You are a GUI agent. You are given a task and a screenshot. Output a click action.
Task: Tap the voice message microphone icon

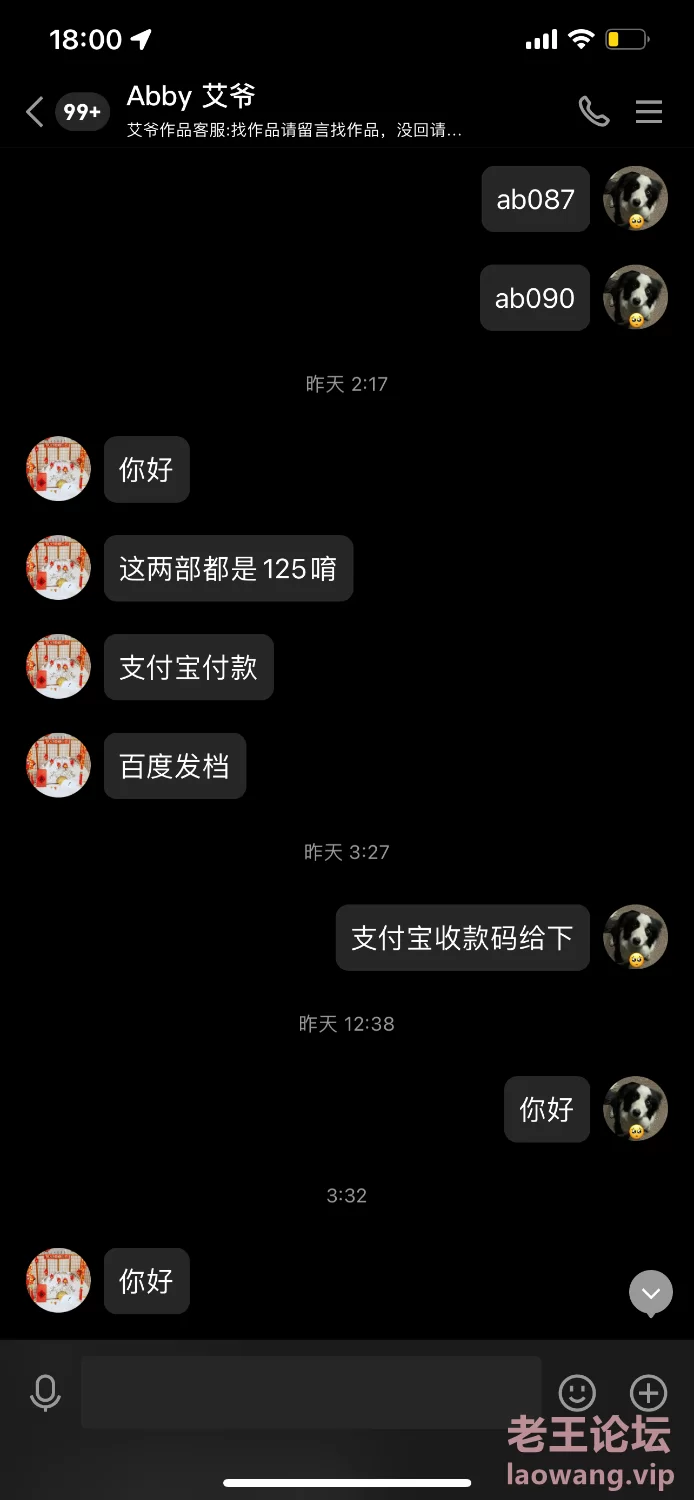point(45,1392)
